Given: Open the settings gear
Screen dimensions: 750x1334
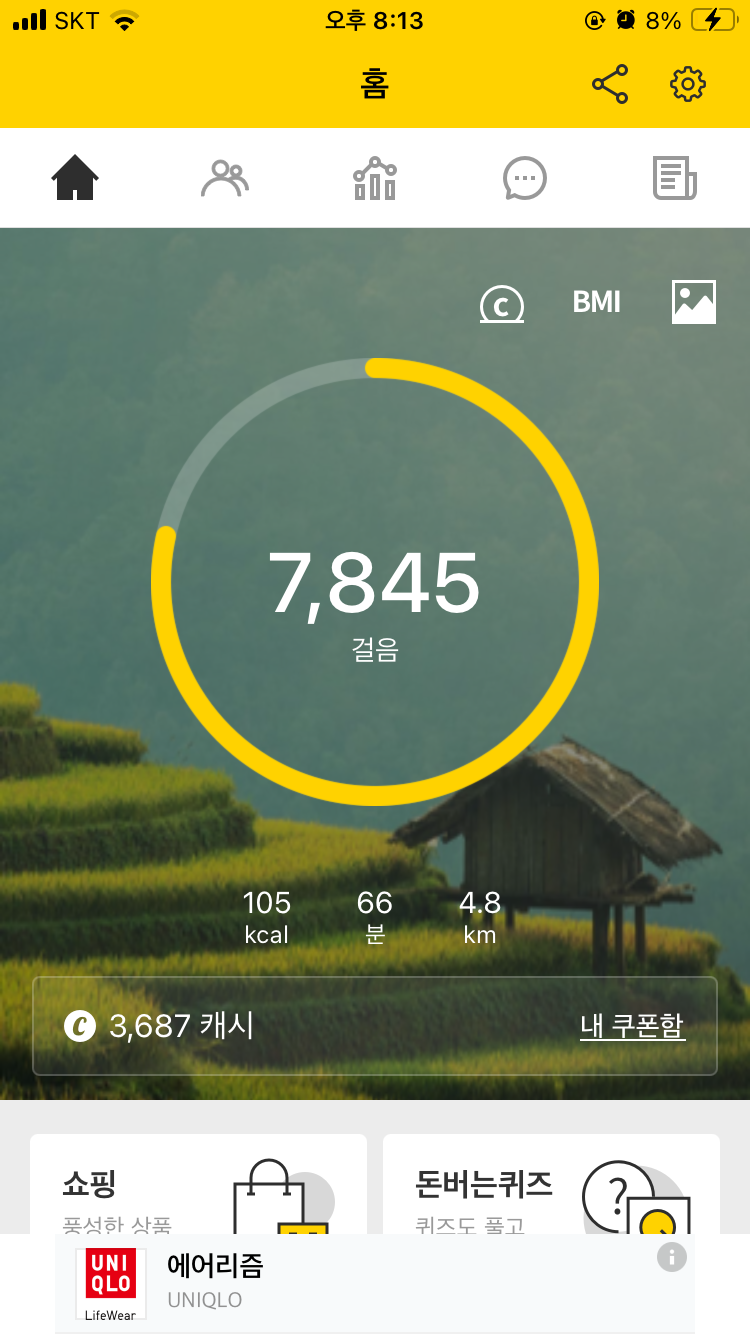Looking at the screenshot, I should 688,85.
